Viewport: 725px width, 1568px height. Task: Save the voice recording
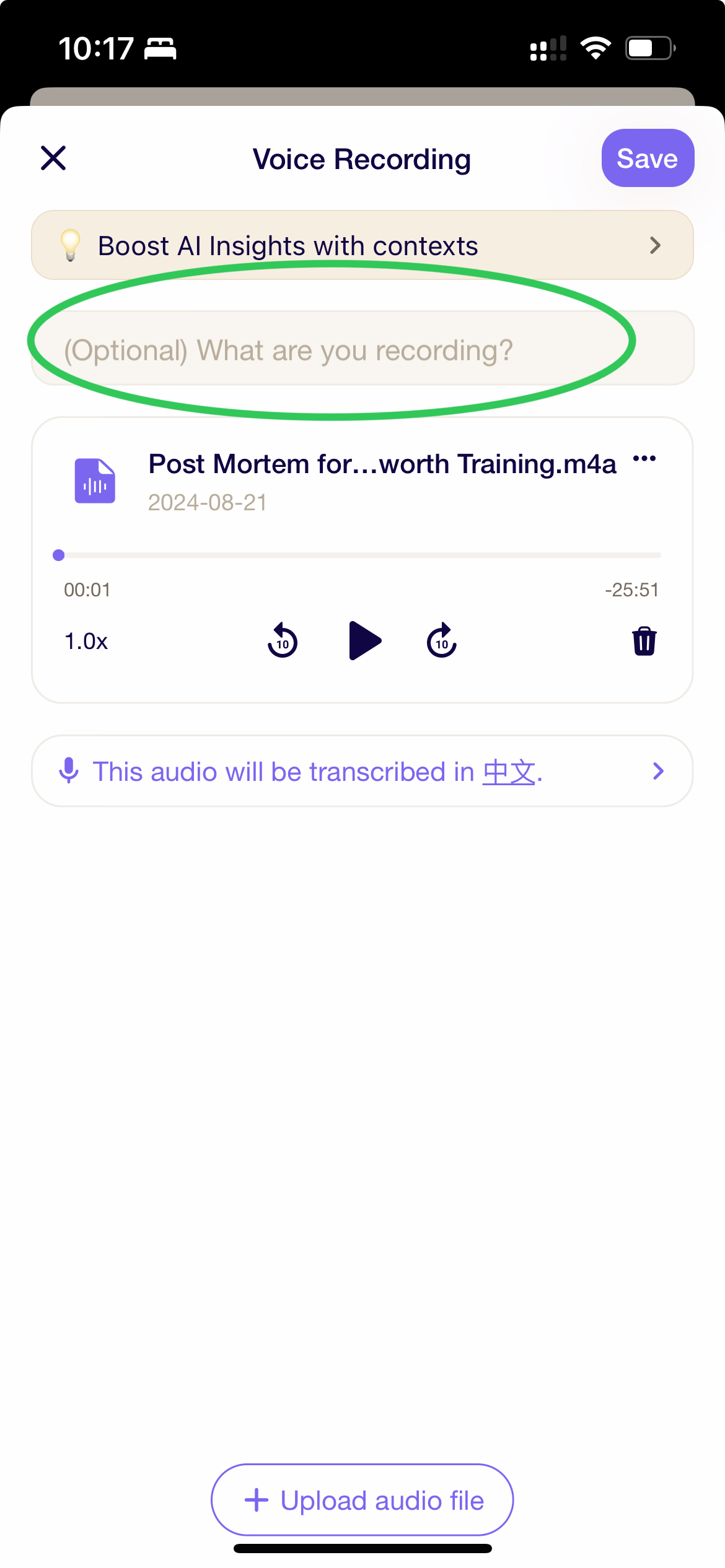pyautogui.click(x=647, y=159)
